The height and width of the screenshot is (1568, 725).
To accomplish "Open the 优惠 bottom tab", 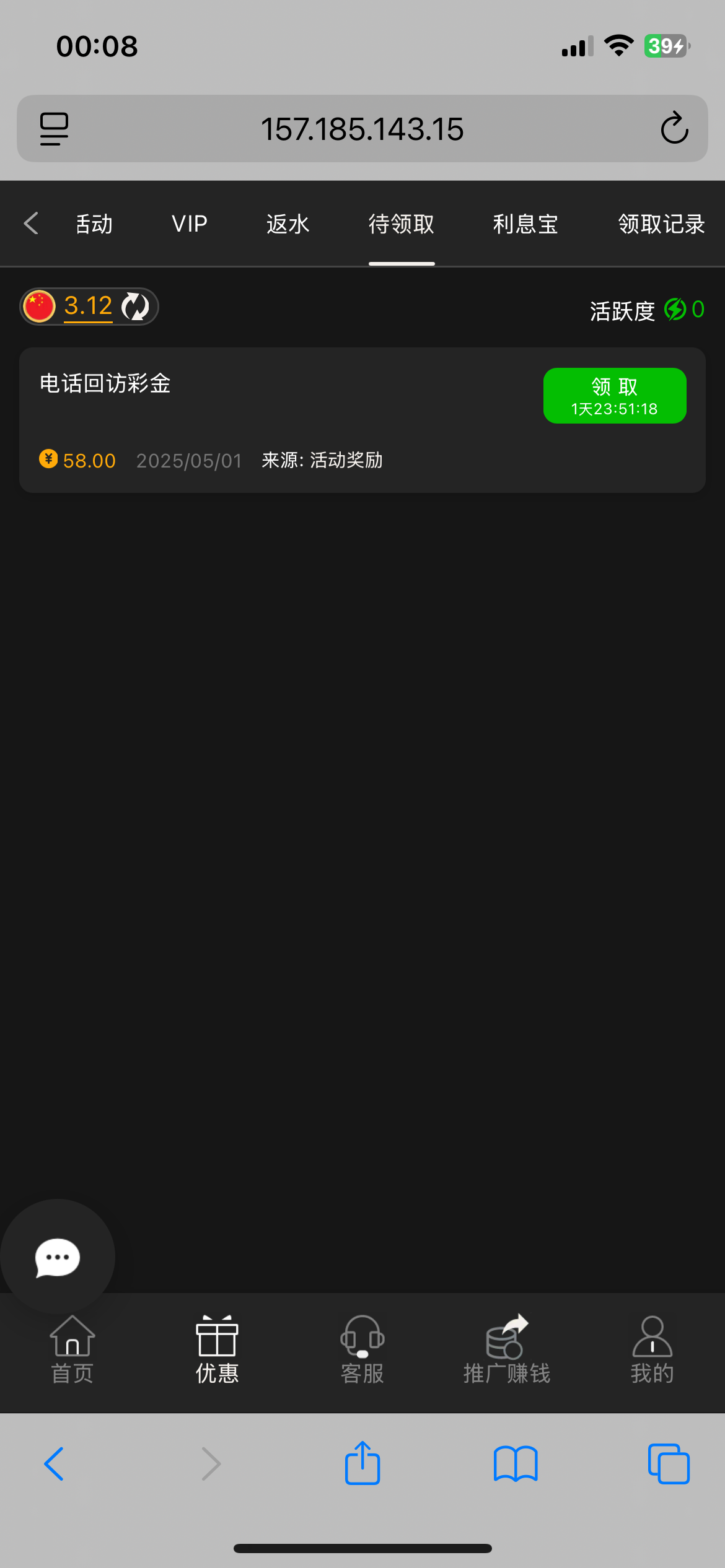I will point(217,1350).
